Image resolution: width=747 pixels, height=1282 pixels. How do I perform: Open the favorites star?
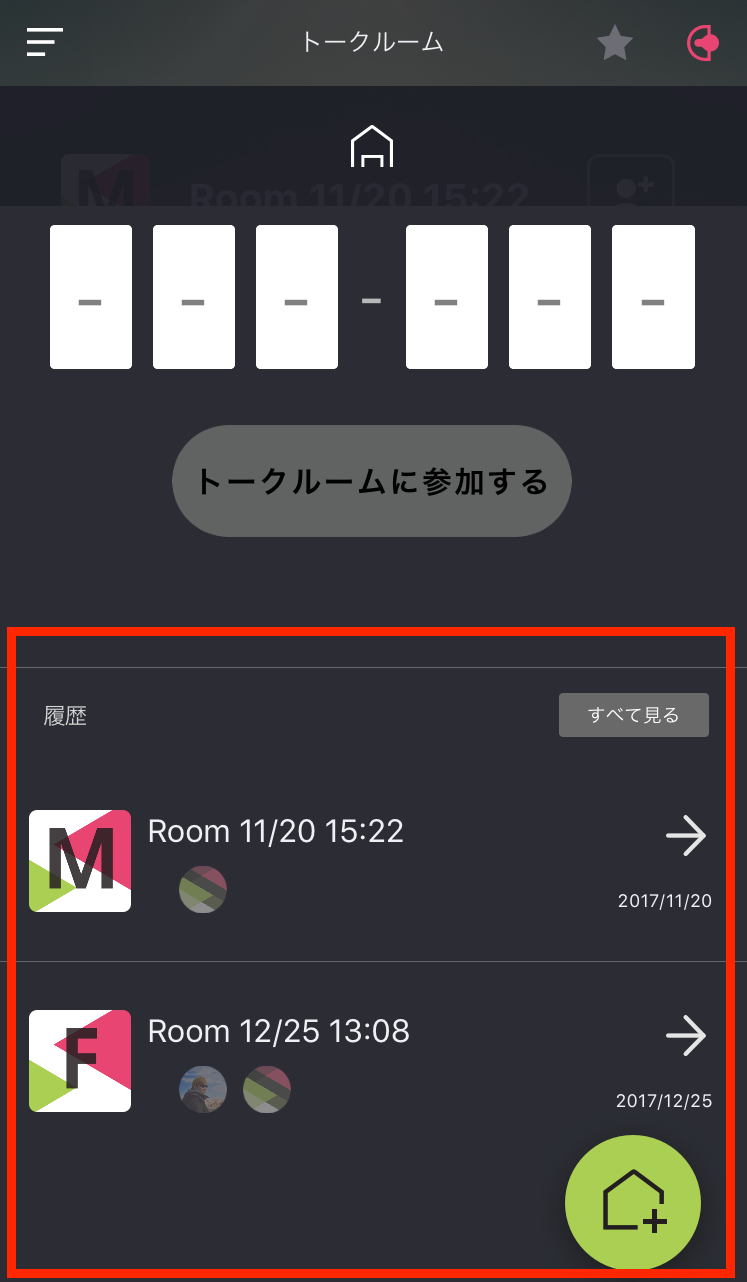(614, 43)
